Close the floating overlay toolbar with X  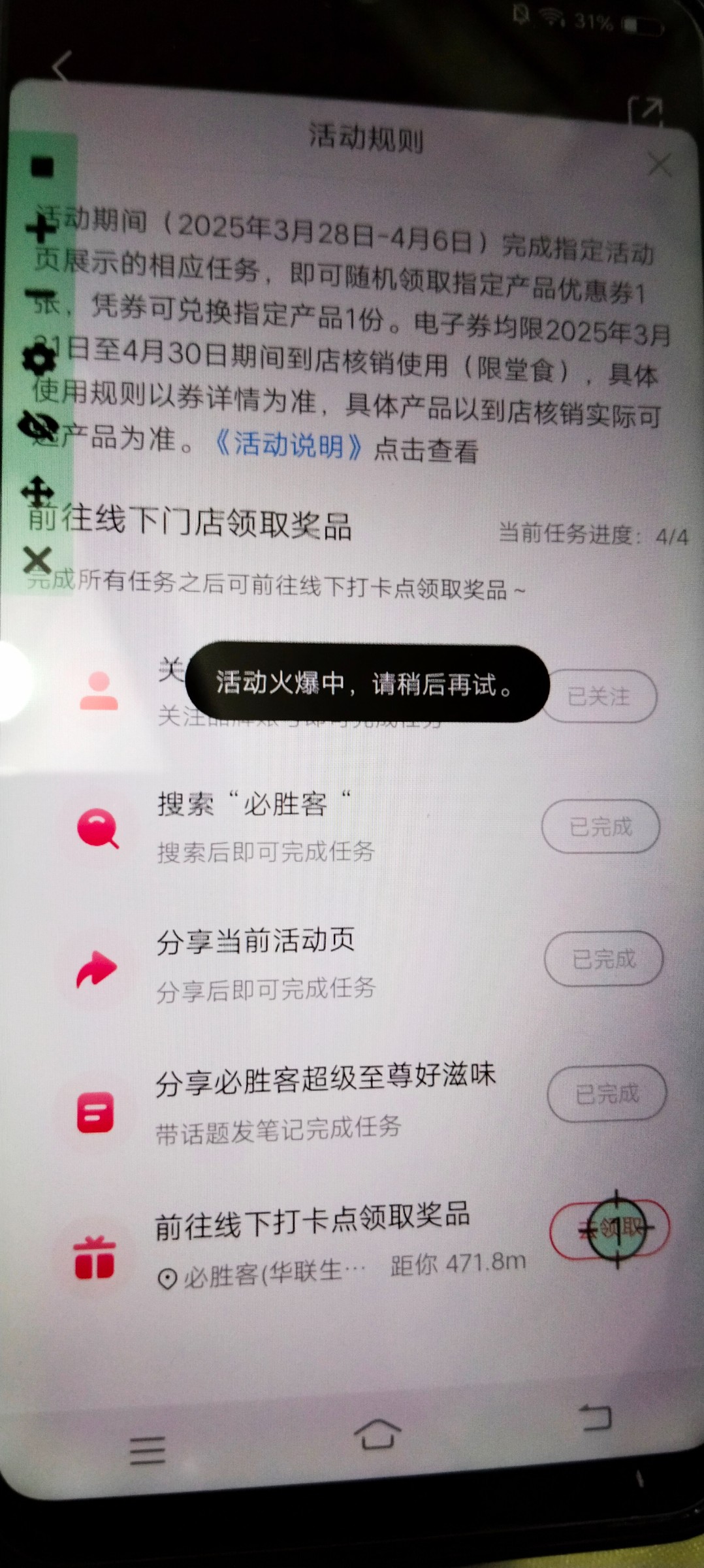coord(37,560)
